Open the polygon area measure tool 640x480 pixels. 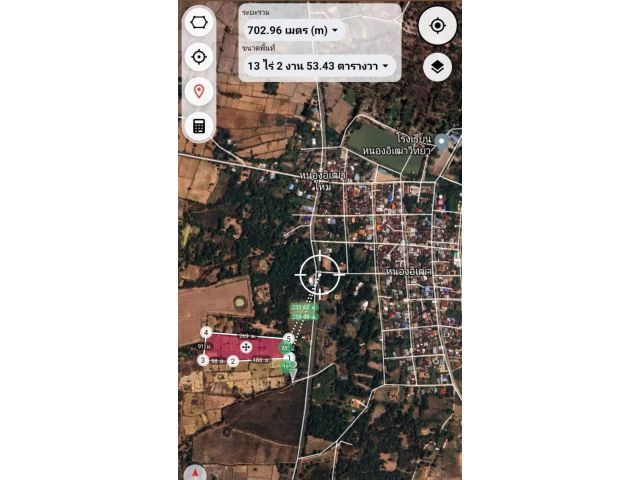(199, 21)
